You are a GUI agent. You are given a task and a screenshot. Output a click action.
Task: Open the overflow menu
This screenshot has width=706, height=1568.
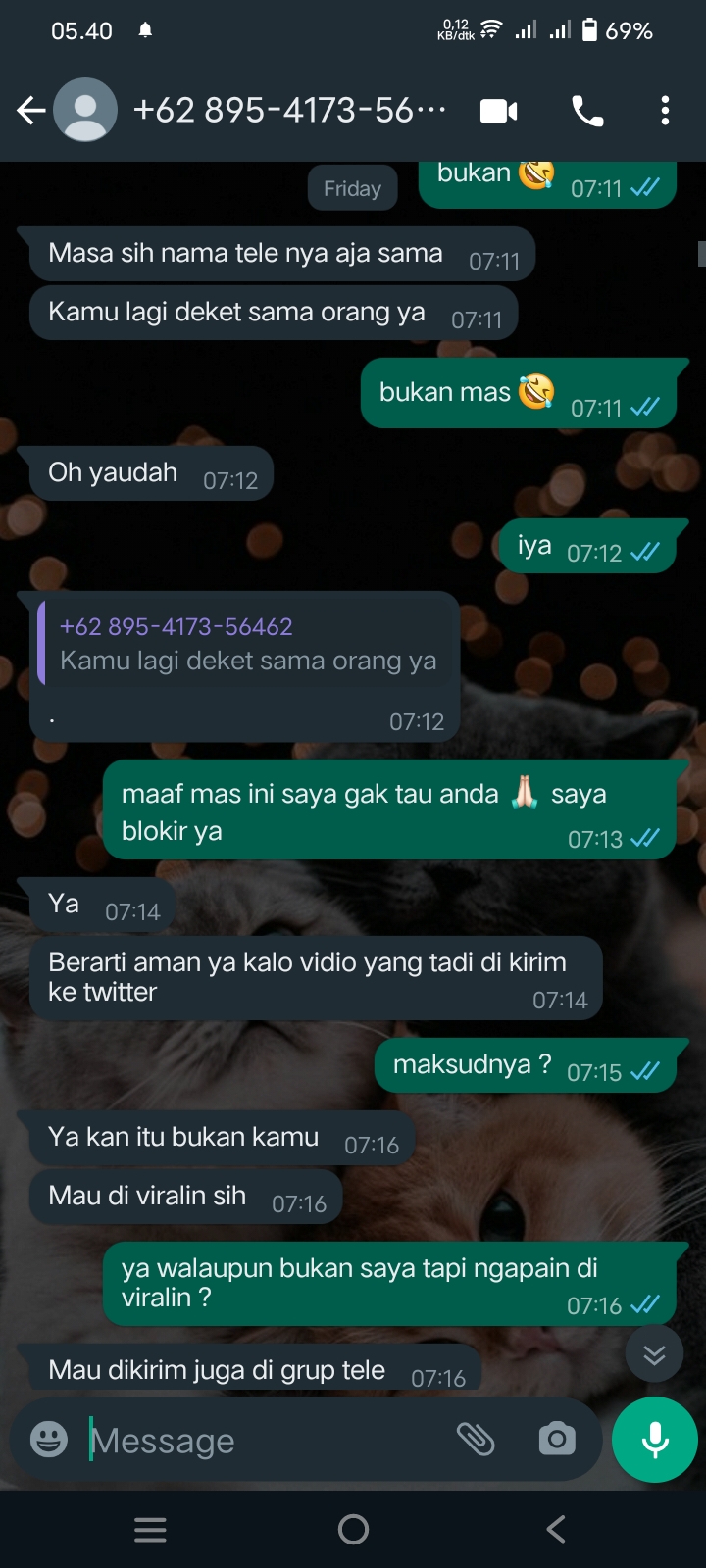click(665, 111)
